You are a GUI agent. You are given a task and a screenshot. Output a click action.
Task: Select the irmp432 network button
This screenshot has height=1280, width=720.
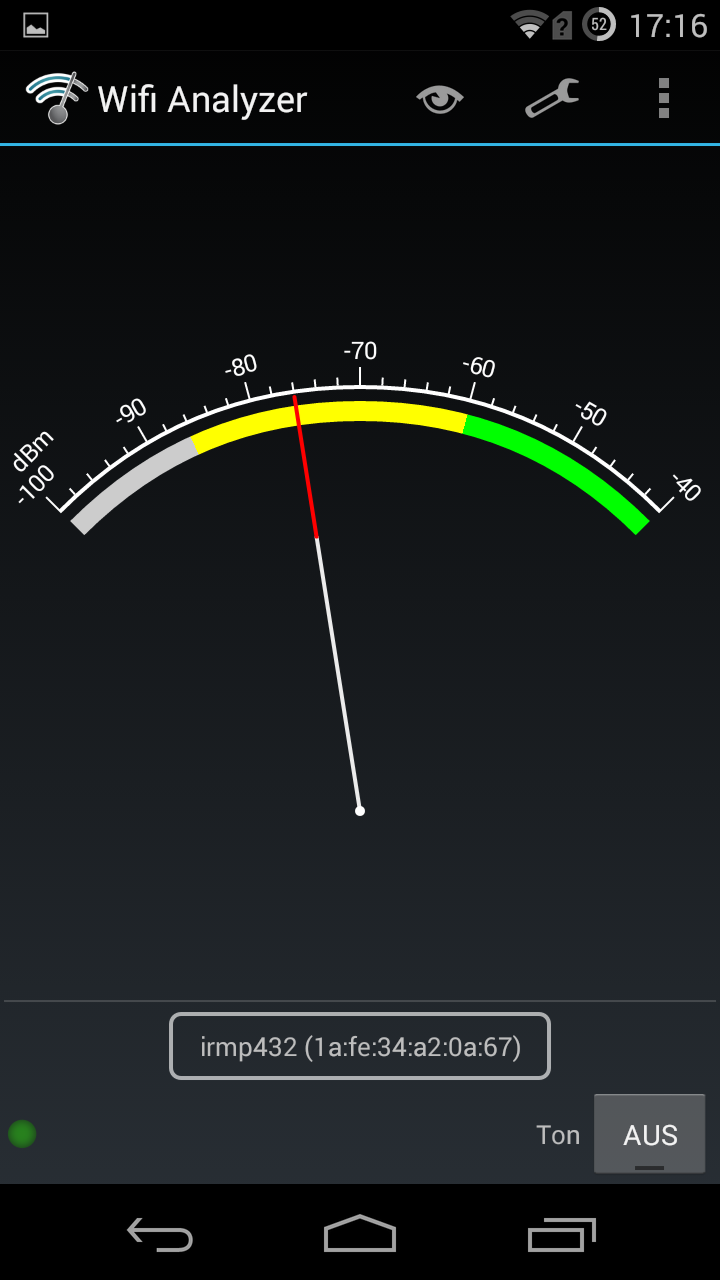pos(360,1046)
